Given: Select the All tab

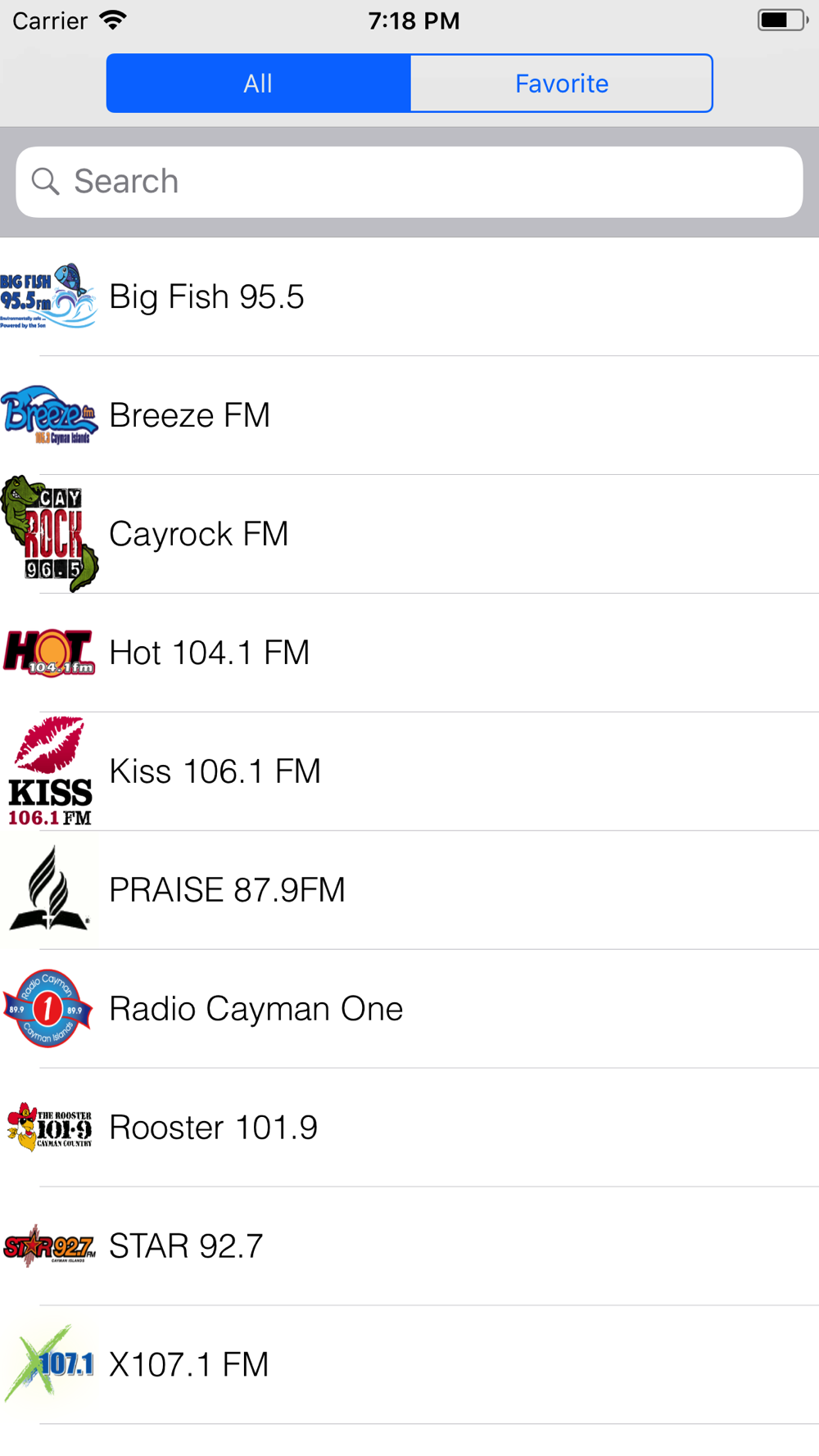Looking at the screenshot, I should coord(258,84).
